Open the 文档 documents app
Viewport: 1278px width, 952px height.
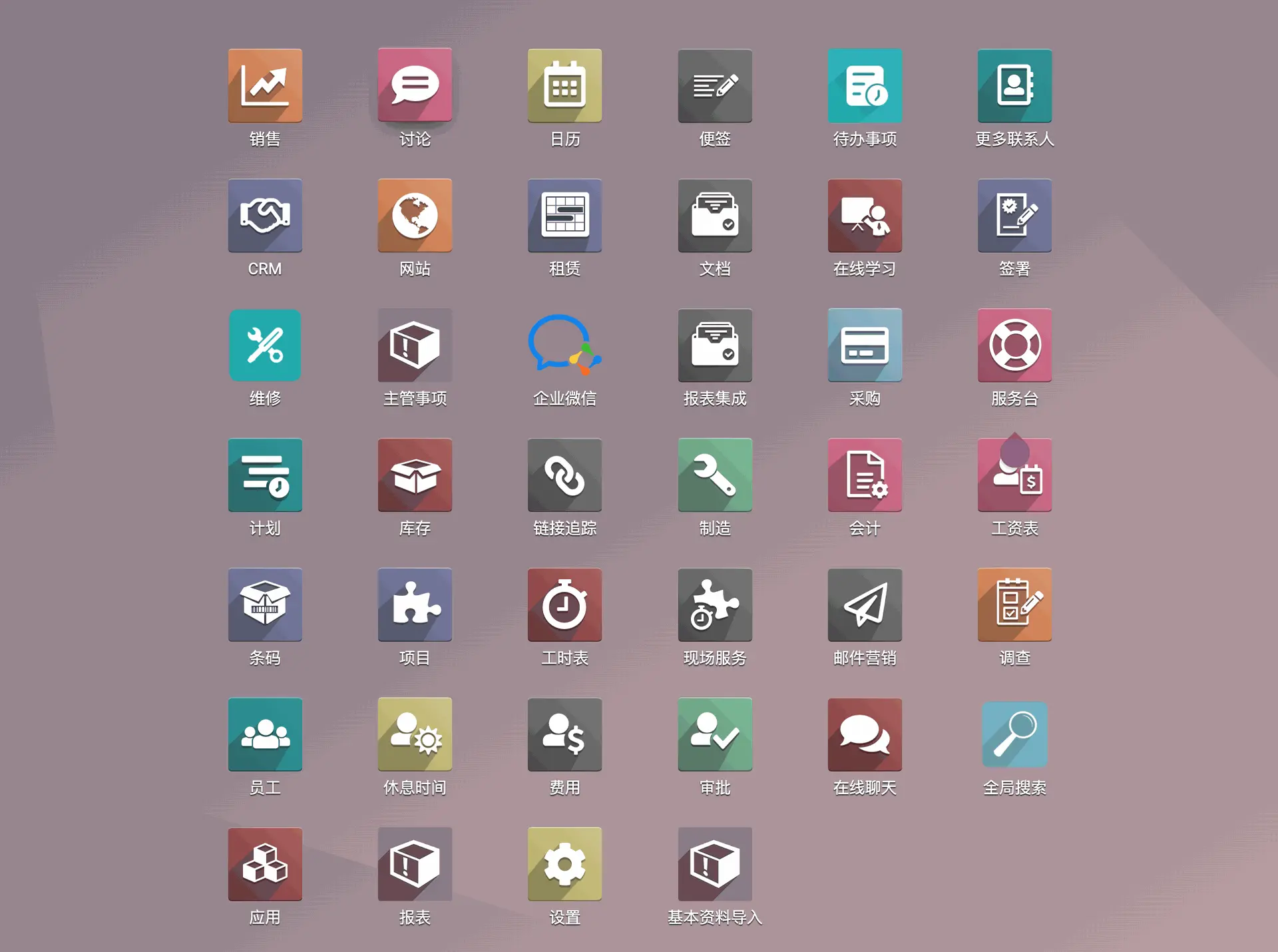coord(715,216)
